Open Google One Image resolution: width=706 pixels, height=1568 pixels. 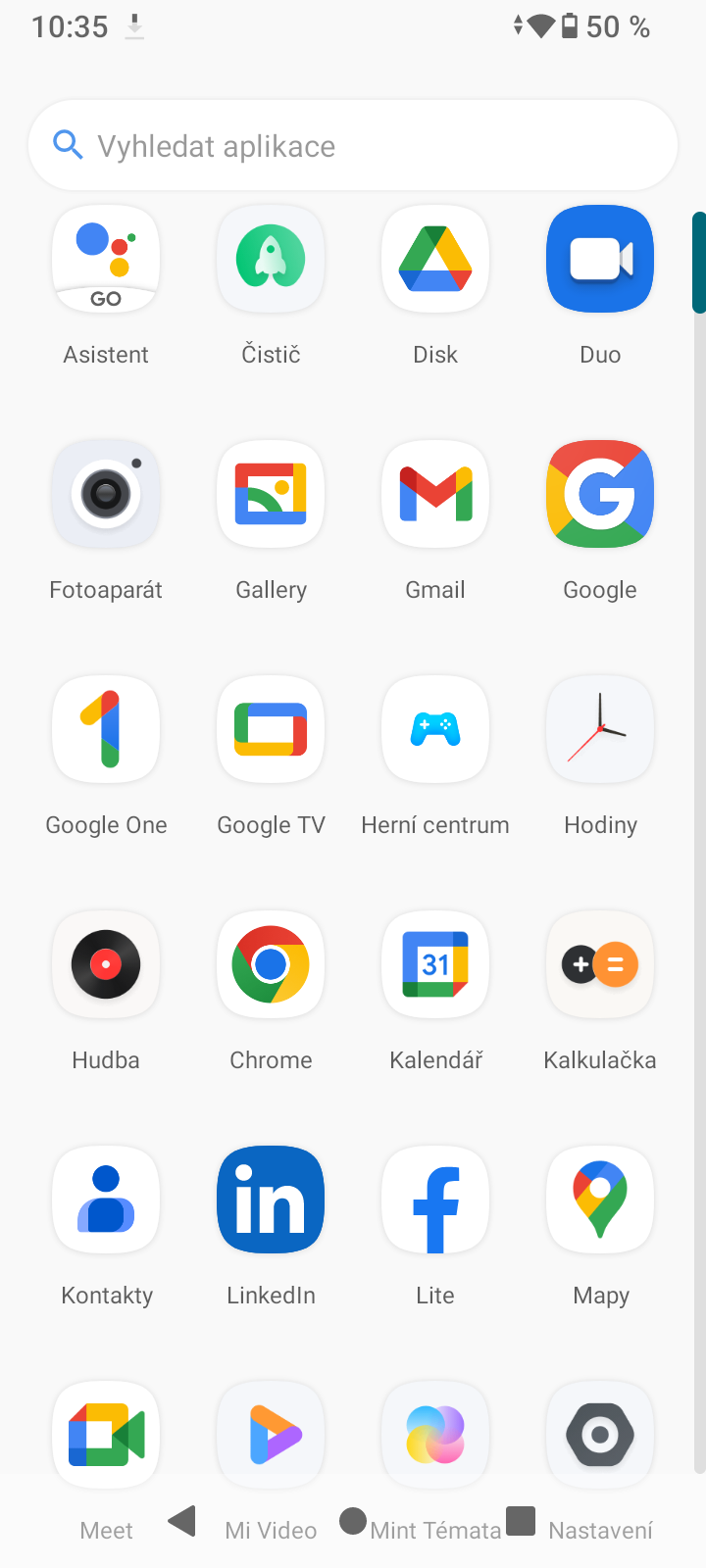(106, 730)
